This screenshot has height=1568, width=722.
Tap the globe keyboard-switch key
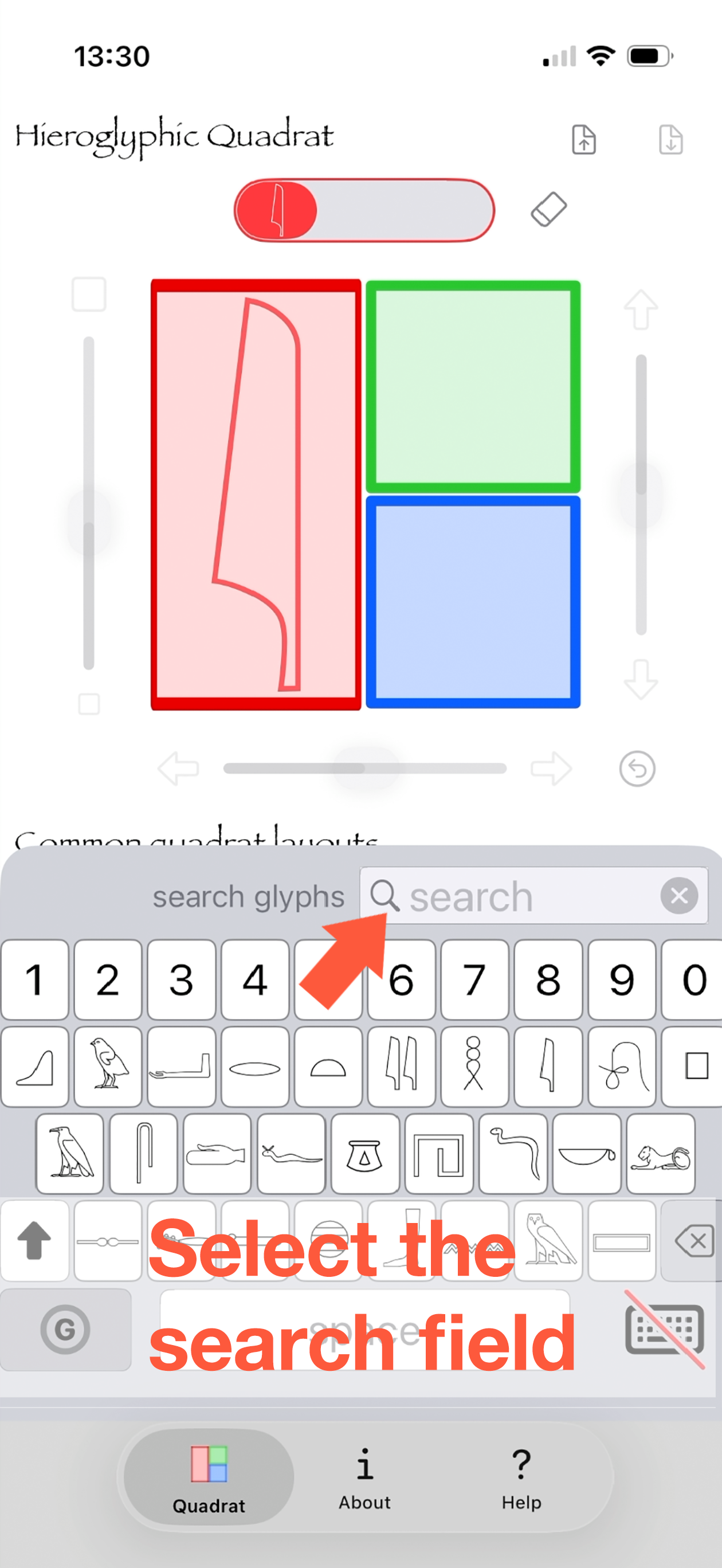coord(66,1328)
